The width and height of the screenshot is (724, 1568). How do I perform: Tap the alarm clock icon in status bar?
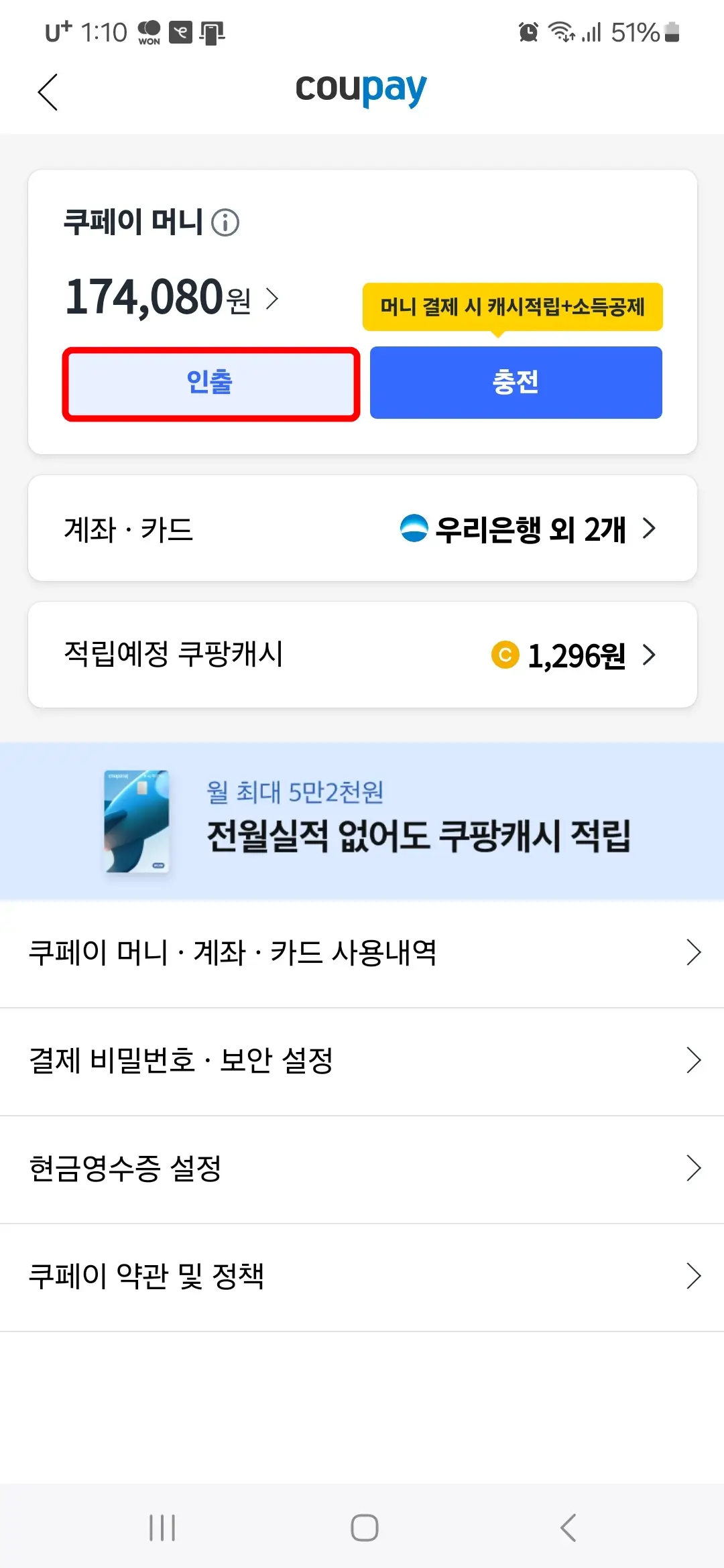click(x=529, y=31)
